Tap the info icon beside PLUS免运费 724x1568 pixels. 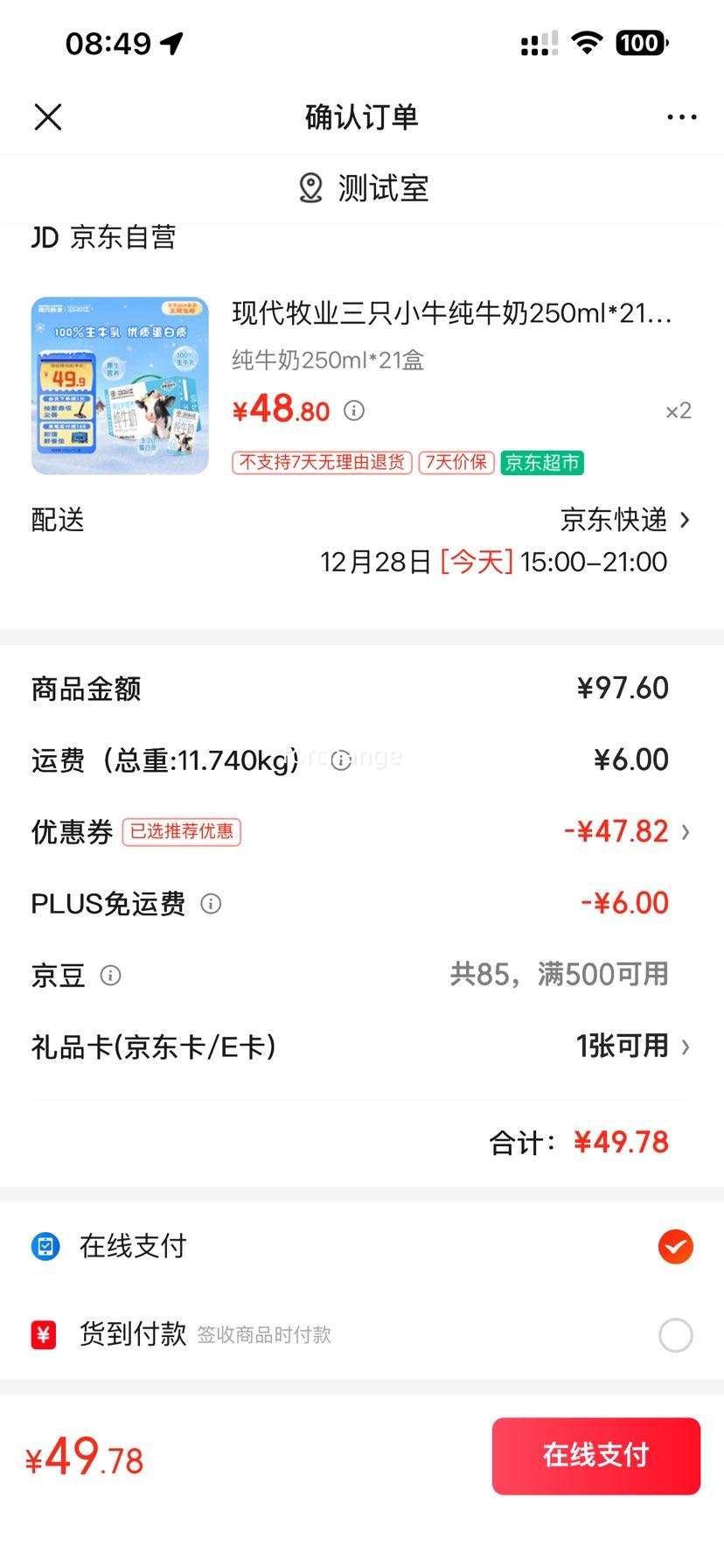pos(210,904)
